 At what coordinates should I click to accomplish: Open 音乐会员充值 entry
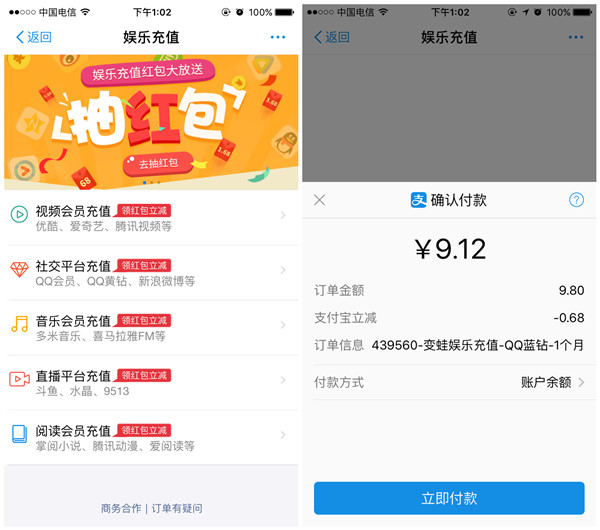point(150,328)
